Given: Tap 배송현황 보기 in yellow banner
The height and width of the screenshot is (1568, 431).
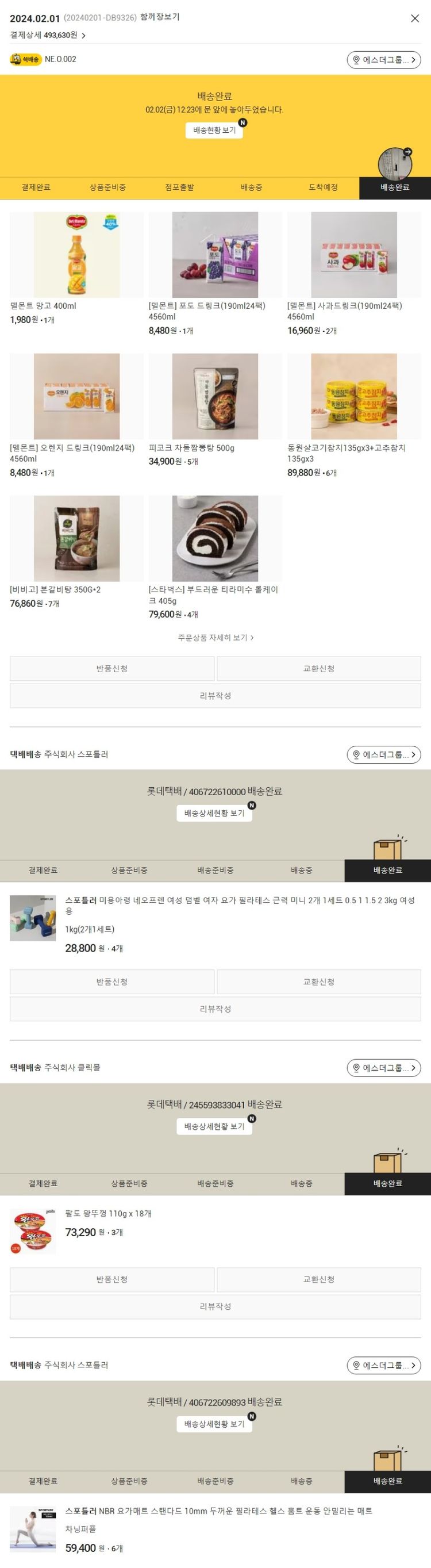Looking at the screenshot, I should [x=214, y=131].
